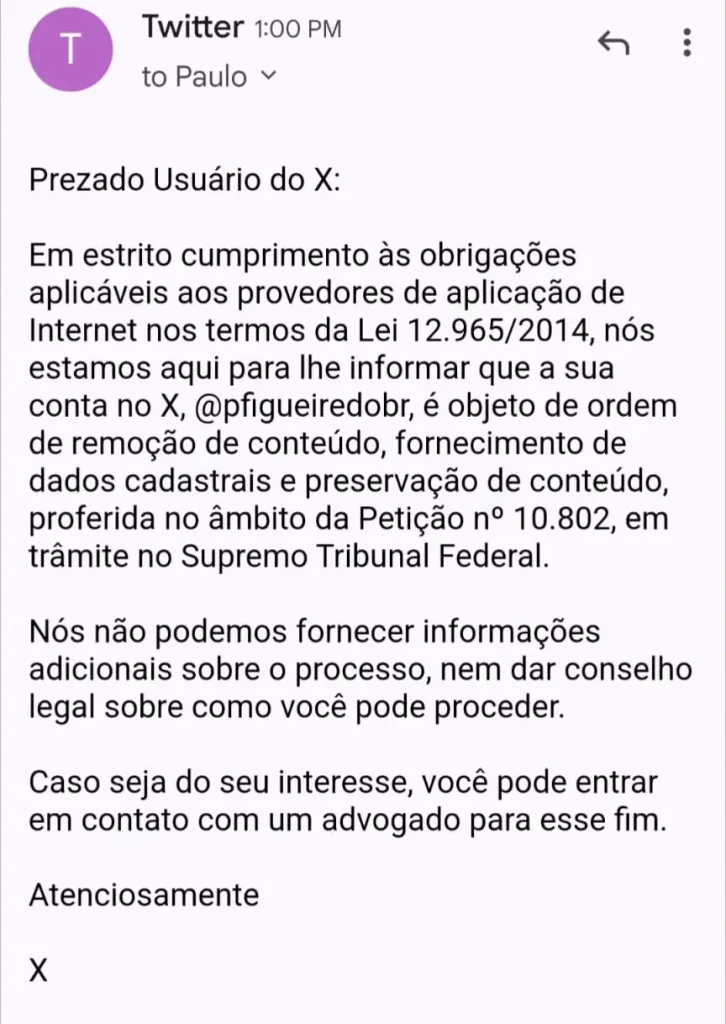The height and width of the screenshot is (1024, 726).
Task: Open the email's overflow menu
Action: tap(686, 43)
